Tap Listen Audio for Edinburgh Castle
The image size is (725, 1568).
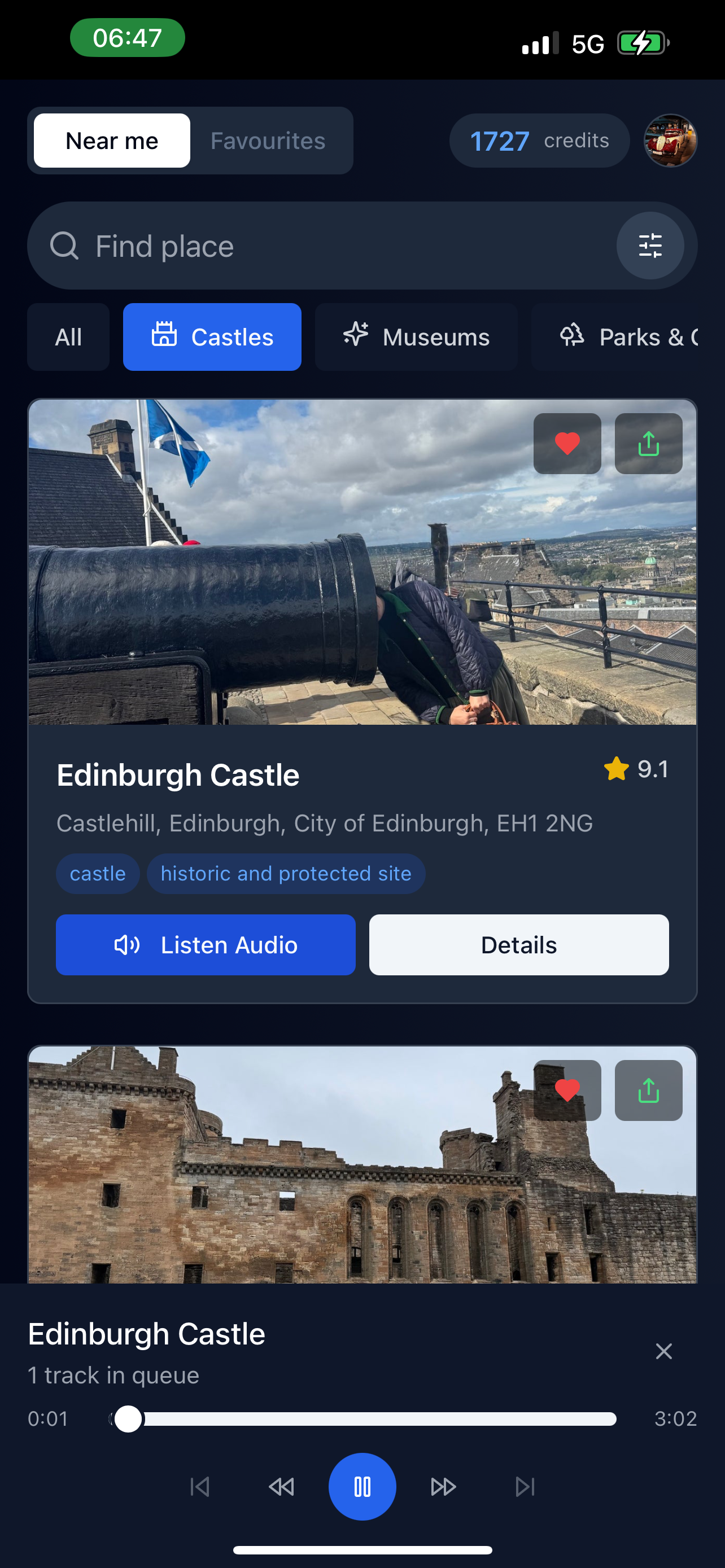point(206,945)
